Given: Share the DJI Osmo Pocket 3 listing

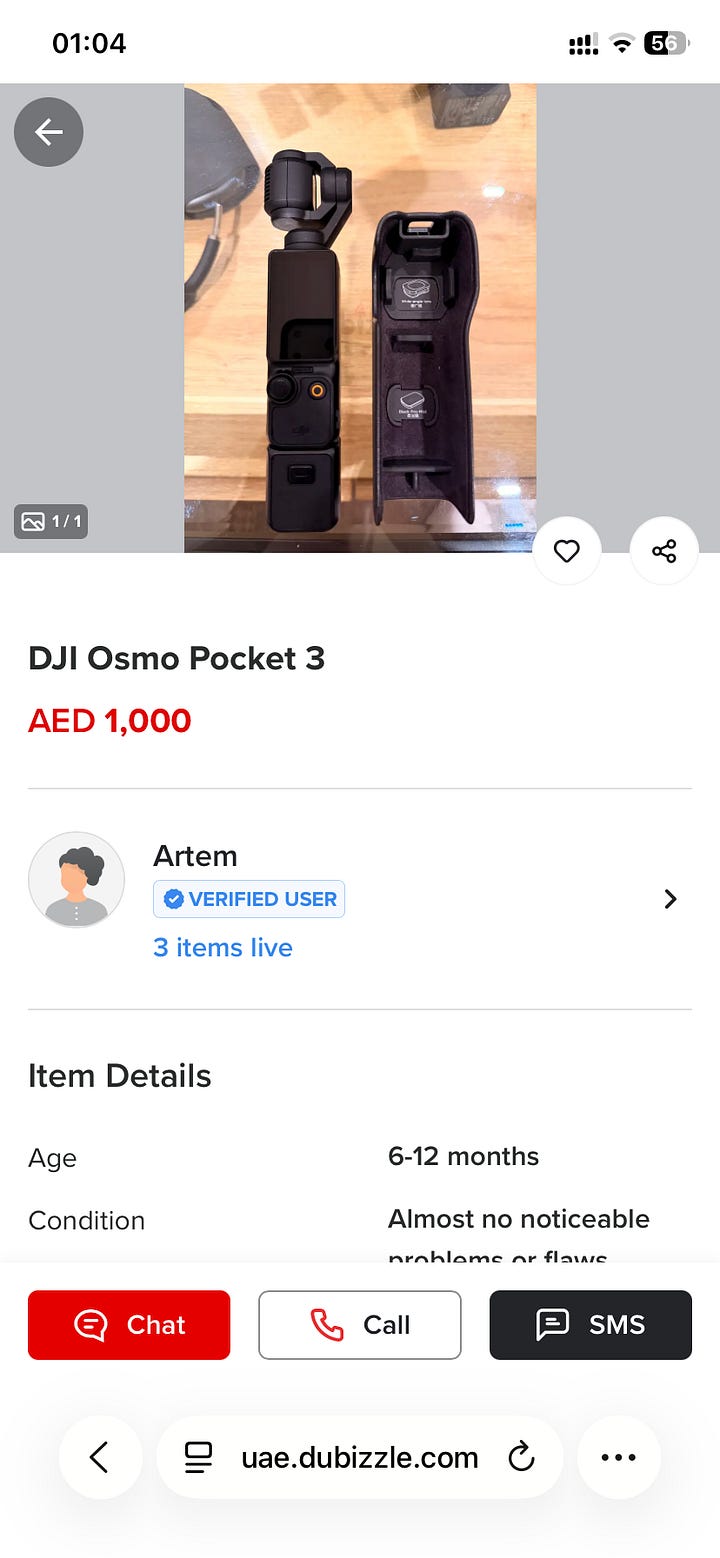Looking at the screenshot, I should (664, 551).
